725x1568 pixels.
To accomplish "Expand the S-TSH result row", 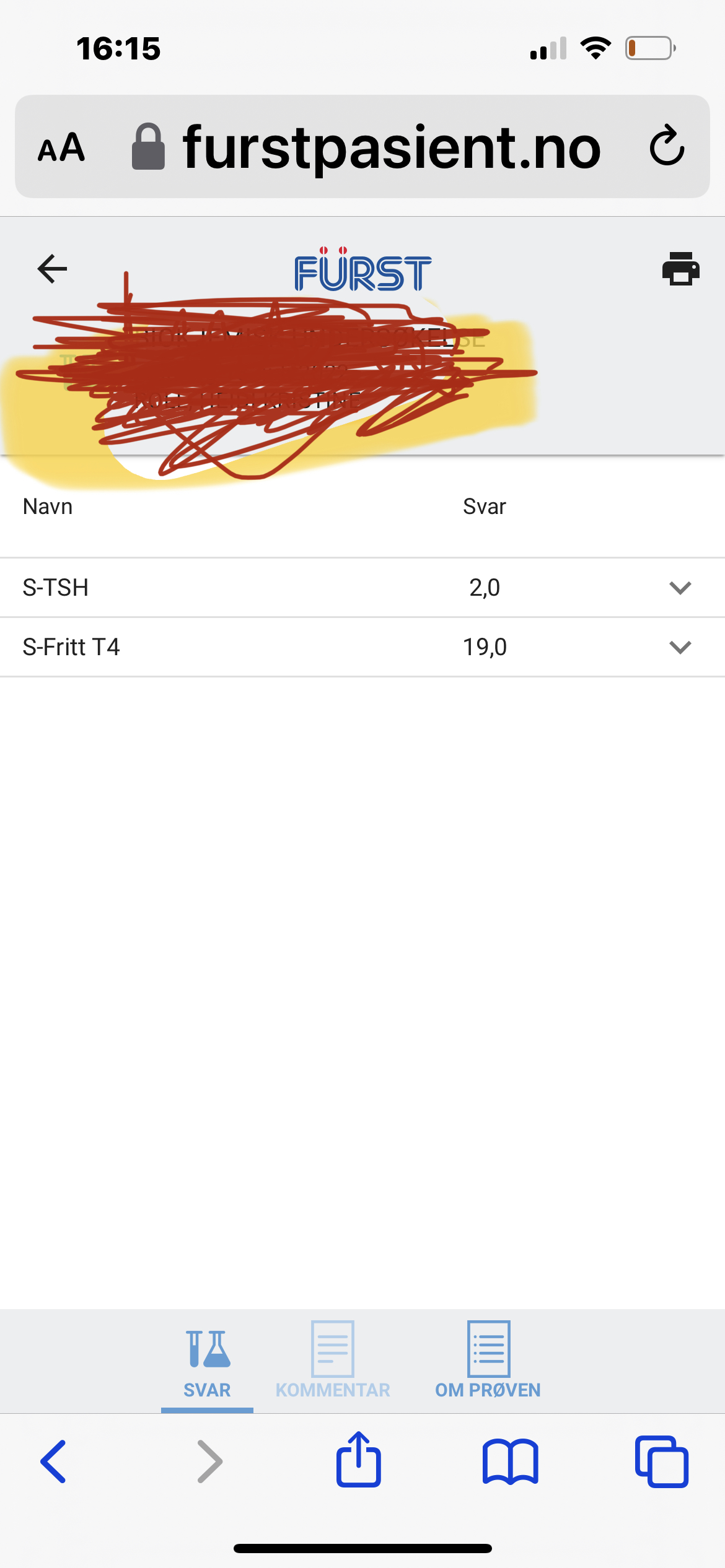I will [680, 588].
